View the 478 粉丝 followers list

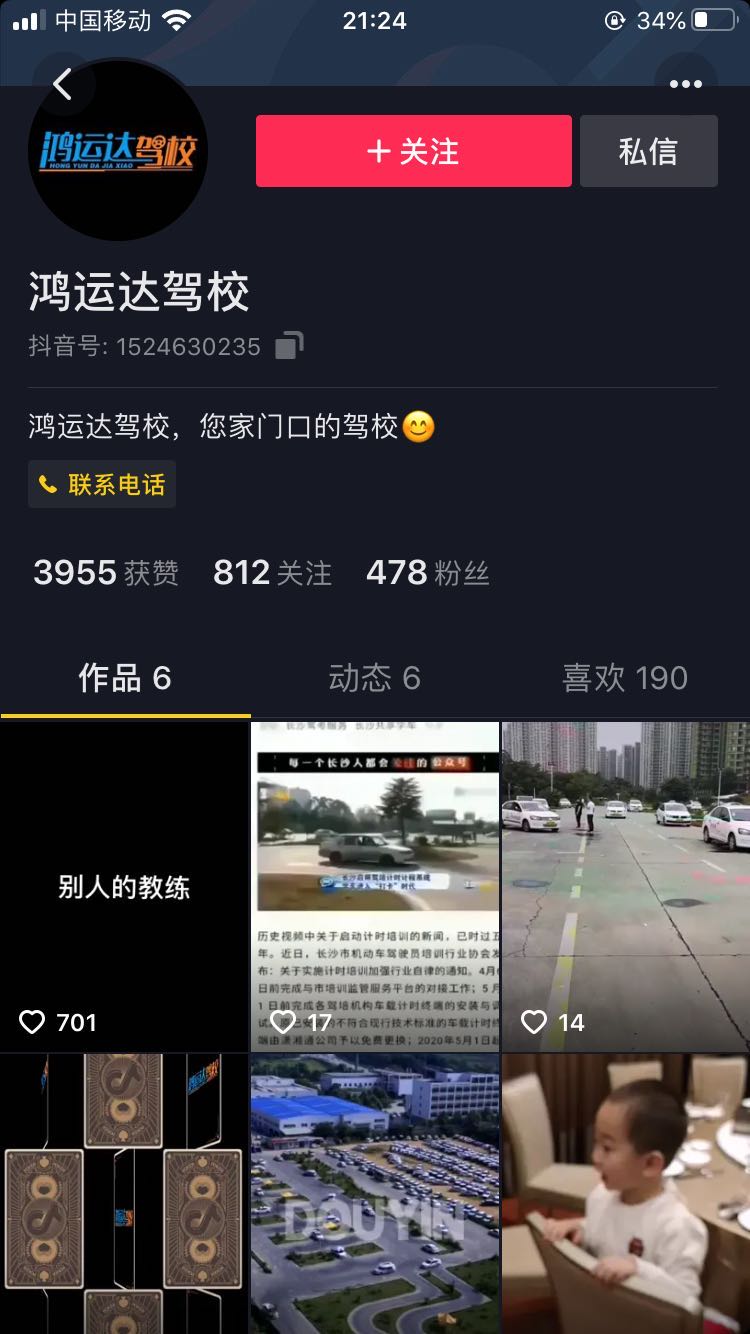point(427,573)
